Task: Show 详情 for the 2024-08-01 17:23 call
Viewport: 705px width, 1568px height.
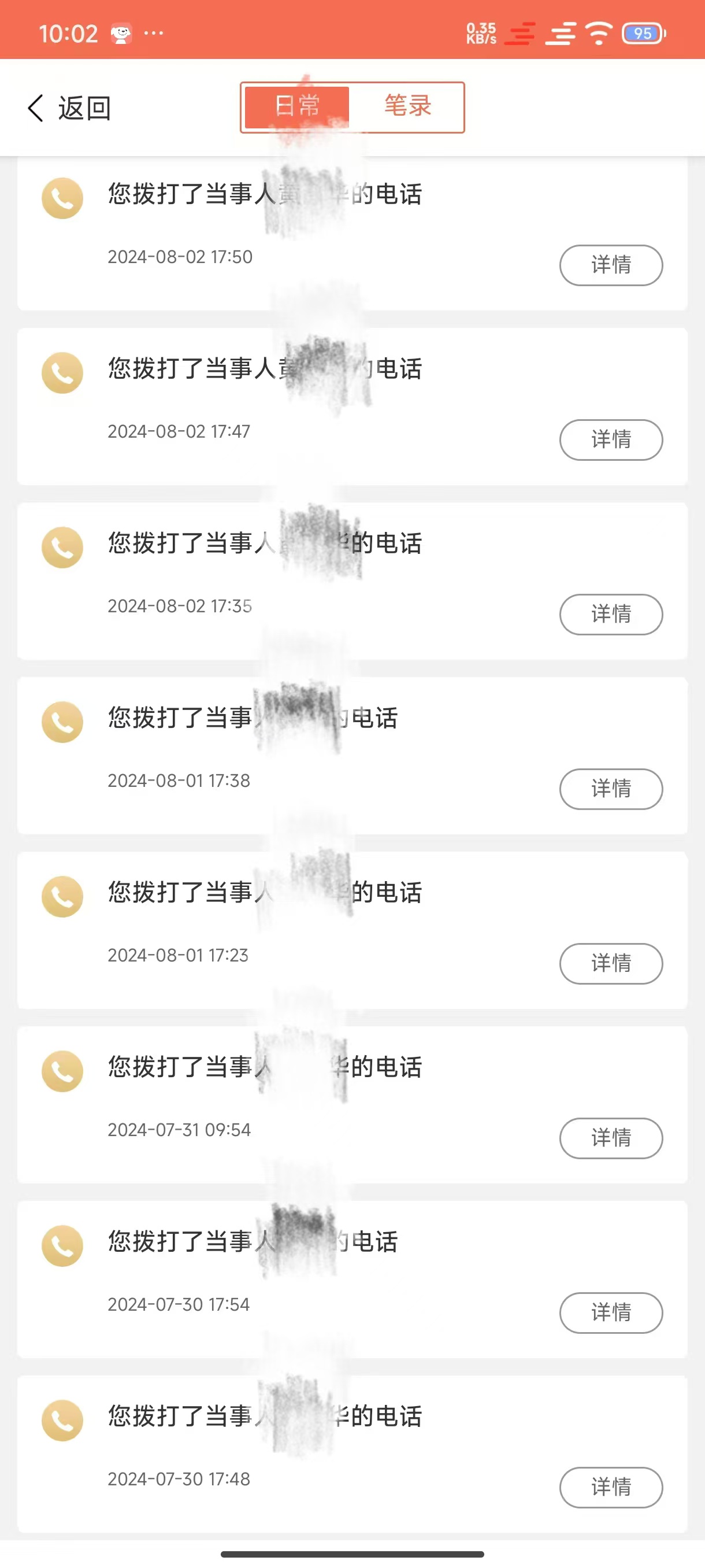Action: click(x=611, y=964)
